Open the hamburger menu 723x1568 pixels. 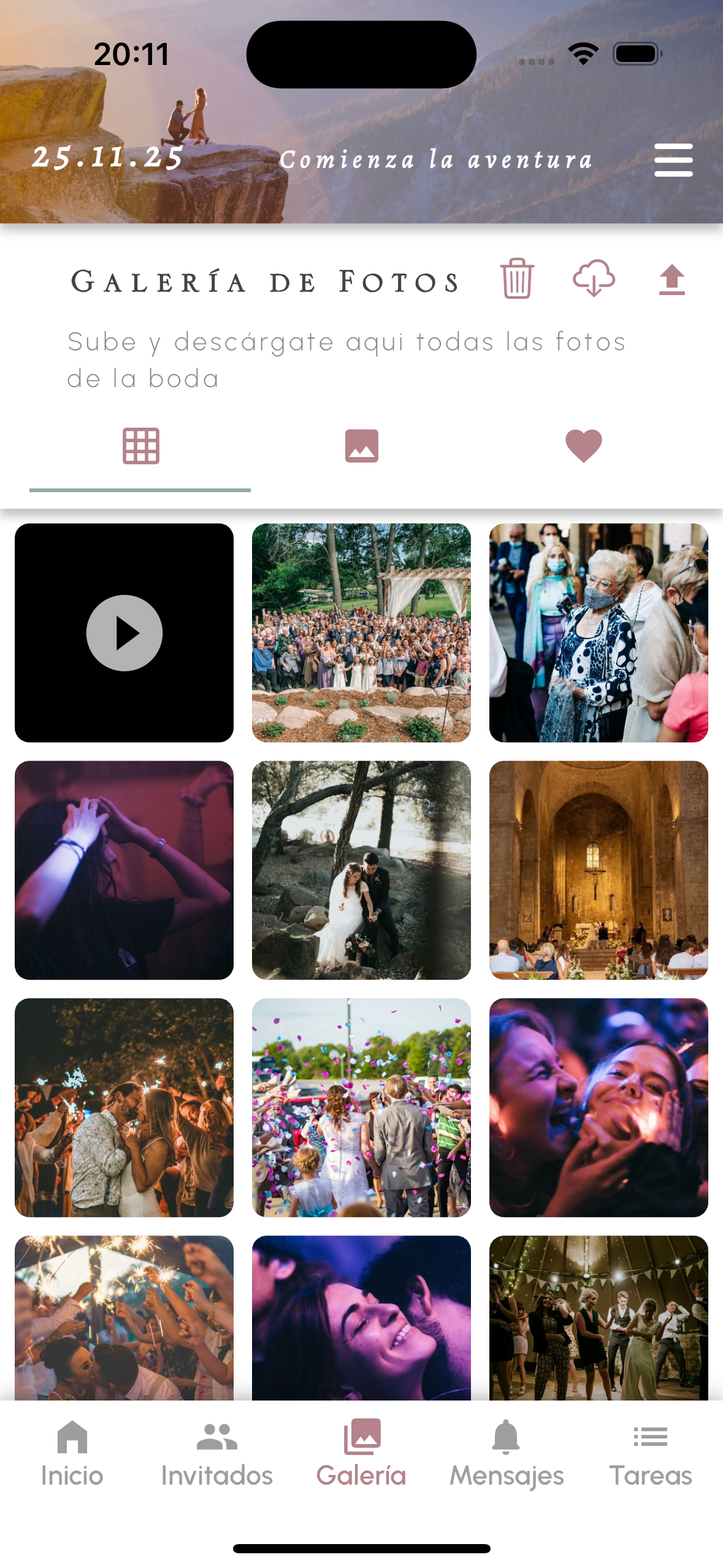tap(673, 160)
